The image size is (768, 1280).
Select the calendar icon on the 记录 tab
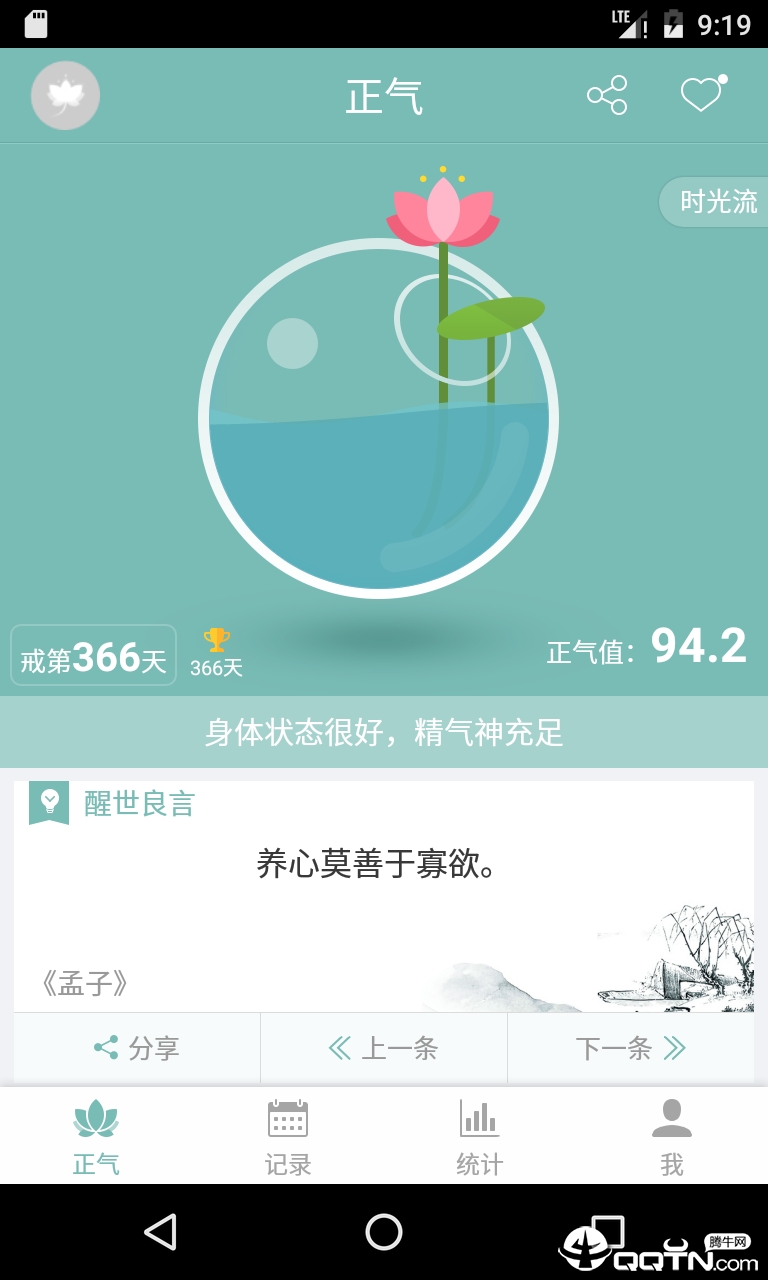pyautogui.click(x=287, y=1120)
